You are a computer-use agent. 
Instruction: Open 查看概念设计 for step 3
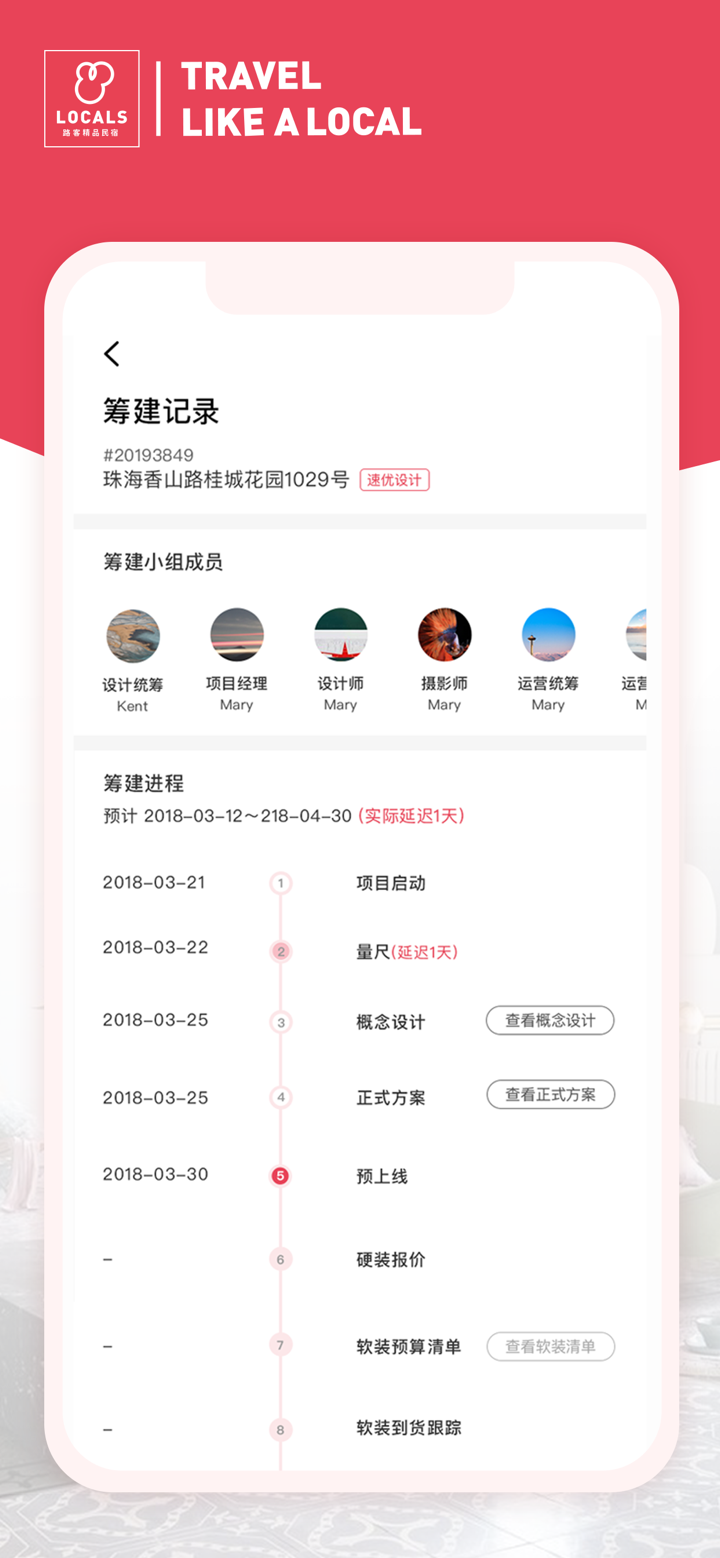550,1021
